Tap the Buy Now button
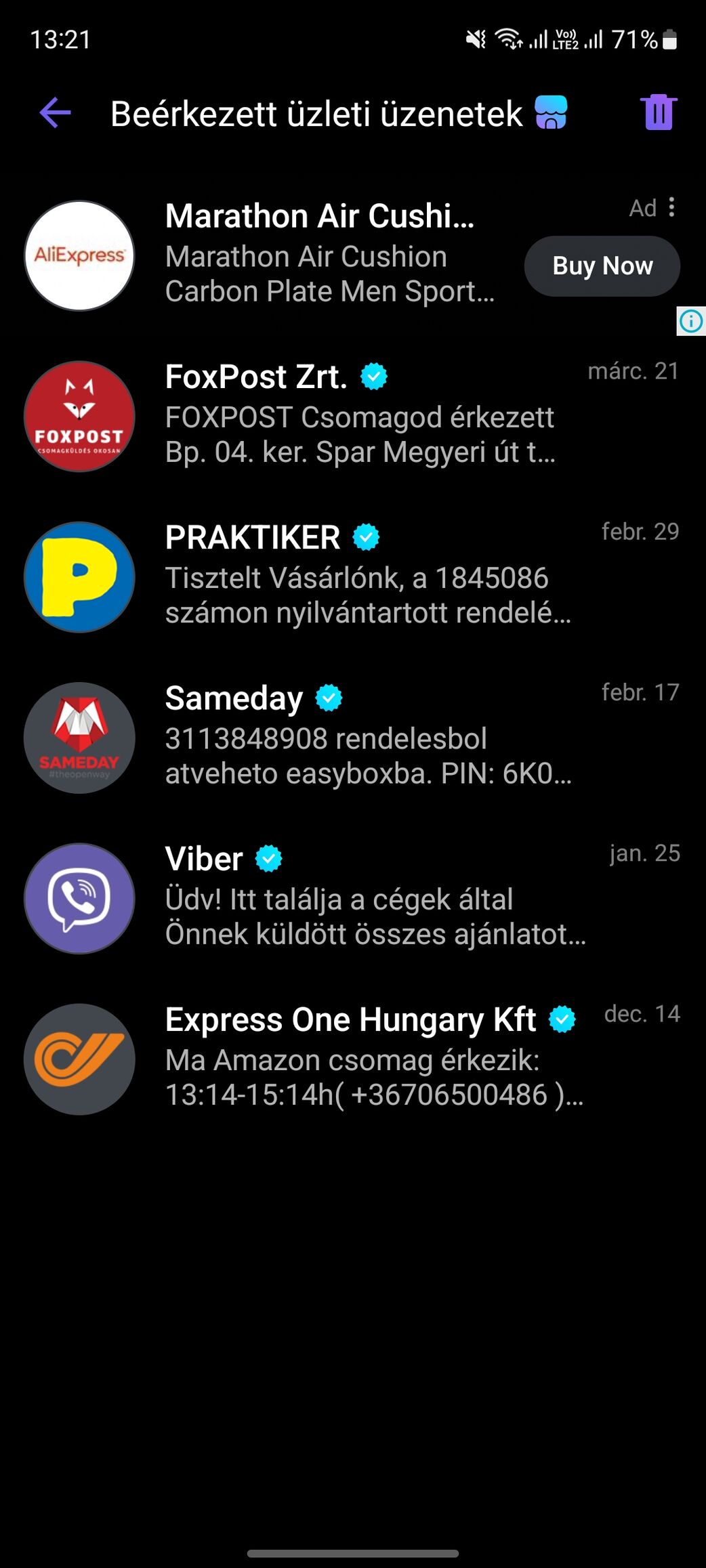The height and width of the screenshot is (1568, 706). (x=602, y=266)
